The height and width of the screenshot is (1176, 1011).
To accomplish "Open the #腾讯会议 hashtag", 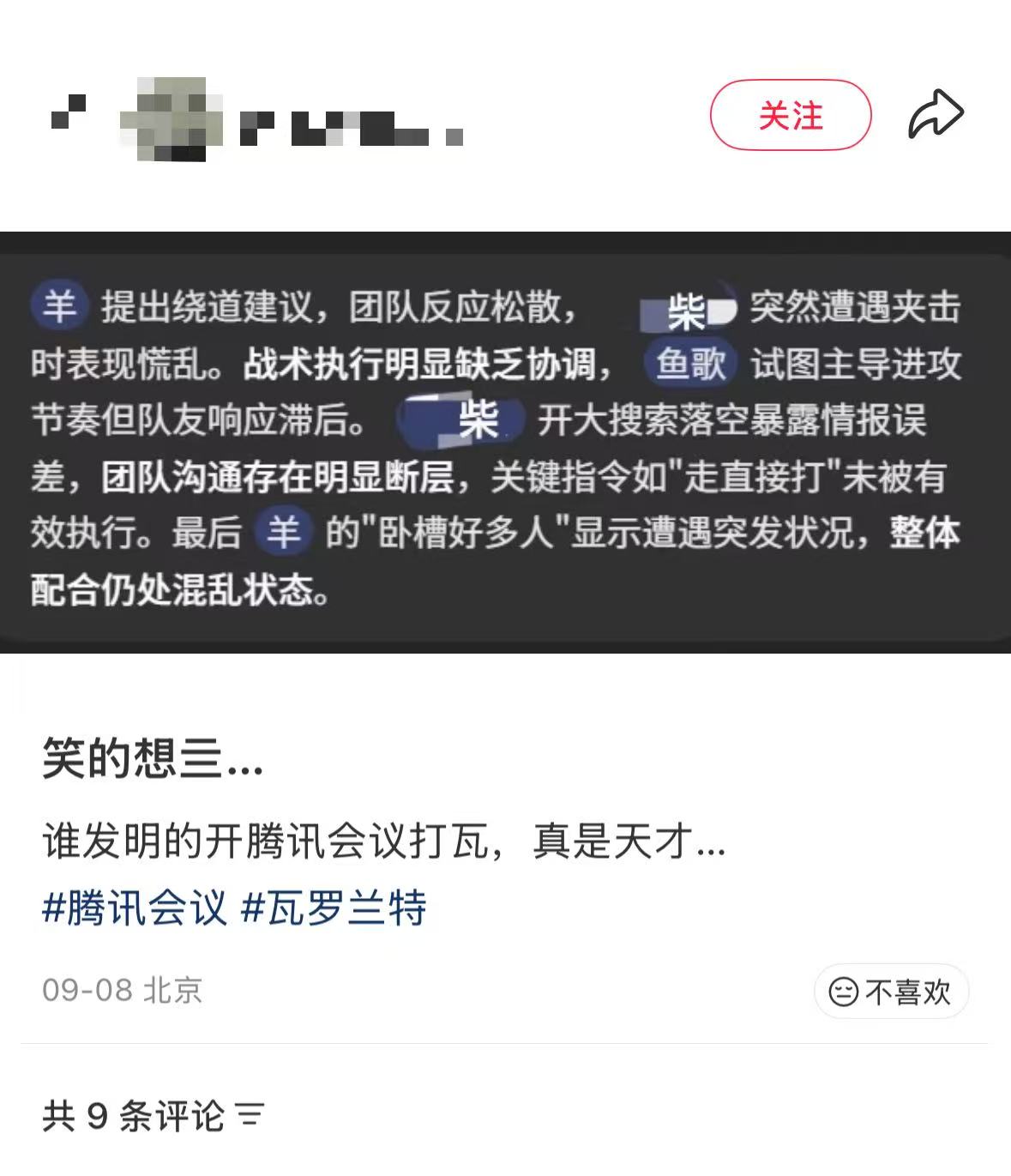I will pos(135,908).
